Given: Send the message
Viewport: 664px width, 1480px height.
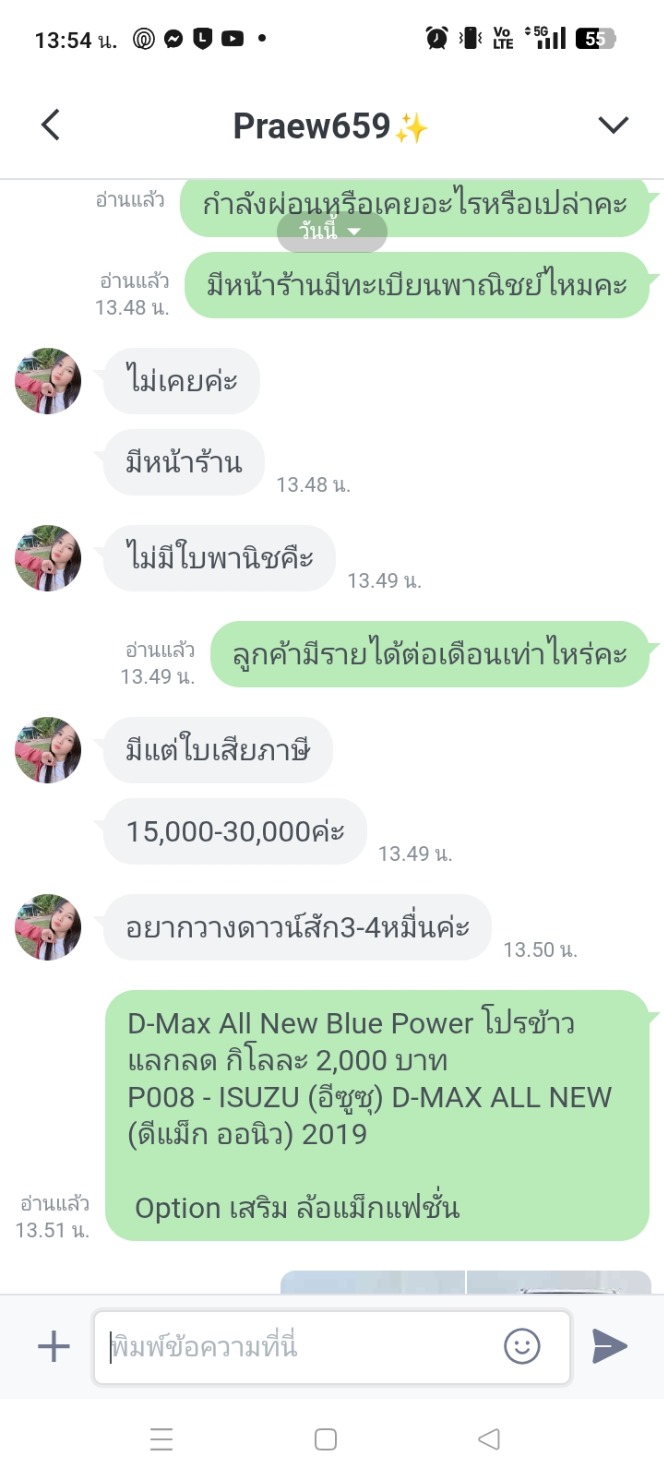Looking at the screenshot, I should [609, 1346].
